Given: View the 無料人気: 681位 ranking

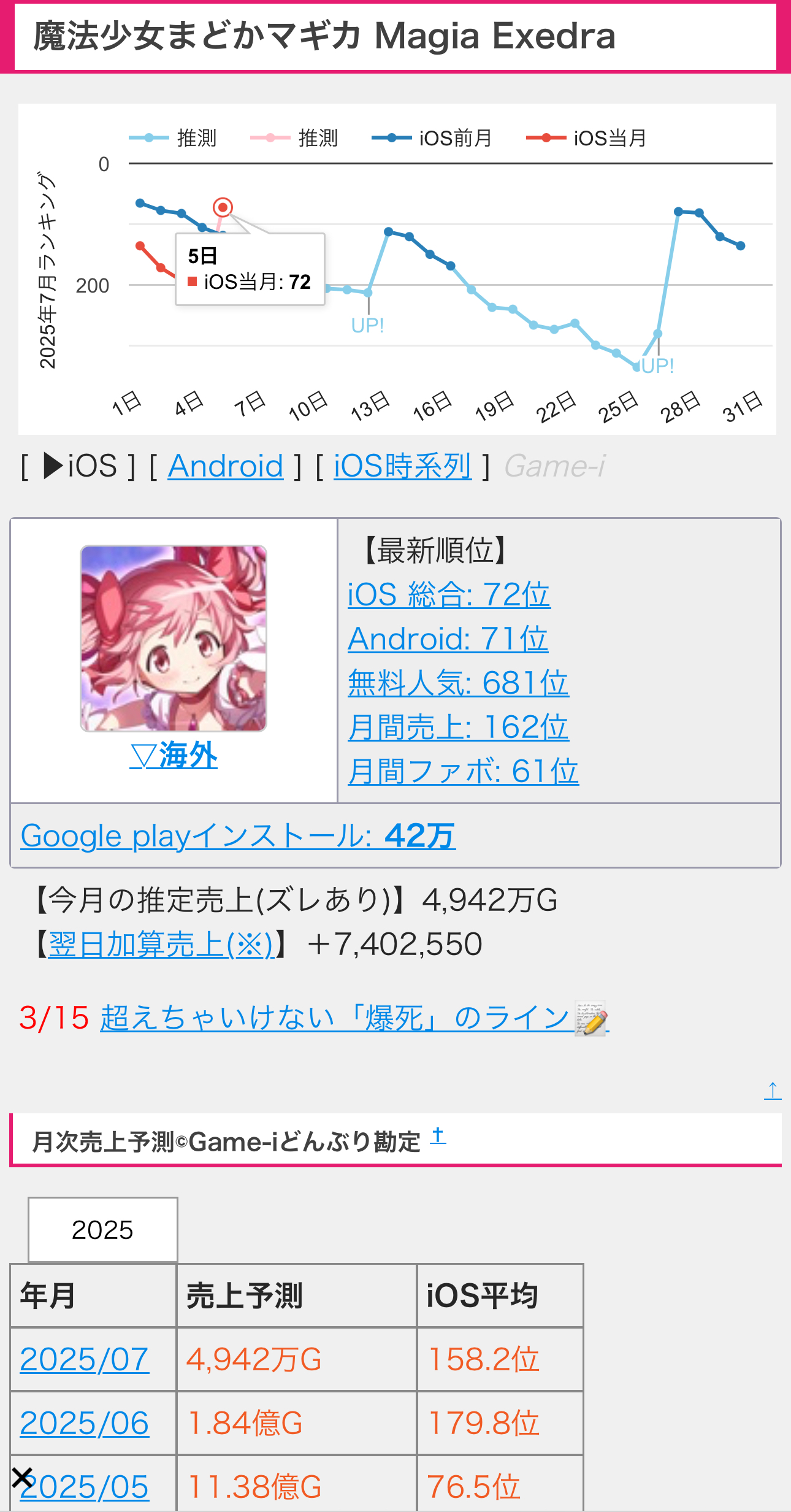Looking at the screenshot, I should point(458,683).
